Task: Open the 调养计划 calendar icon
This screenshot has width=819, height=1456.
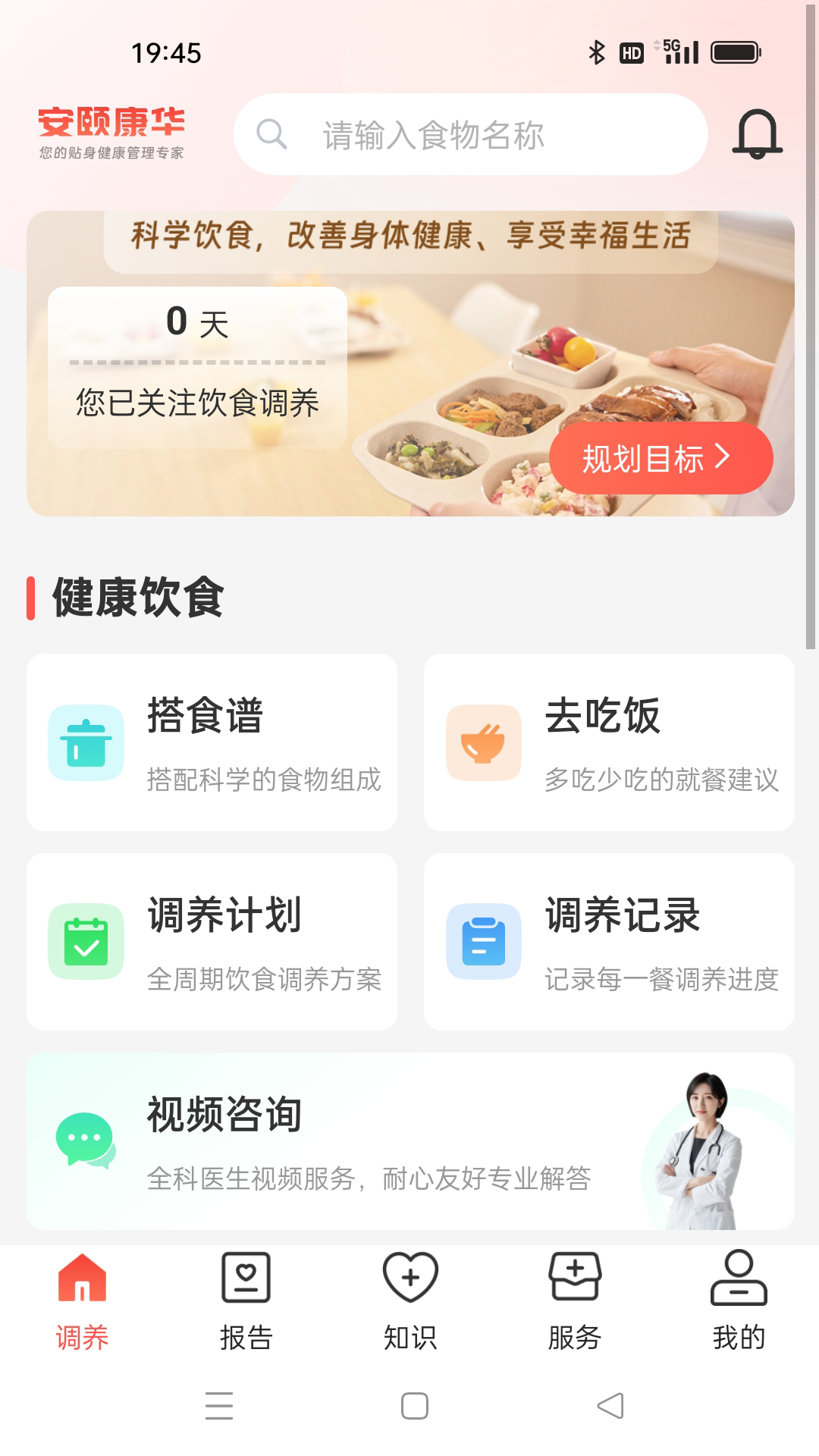Action: pos(86,942)
